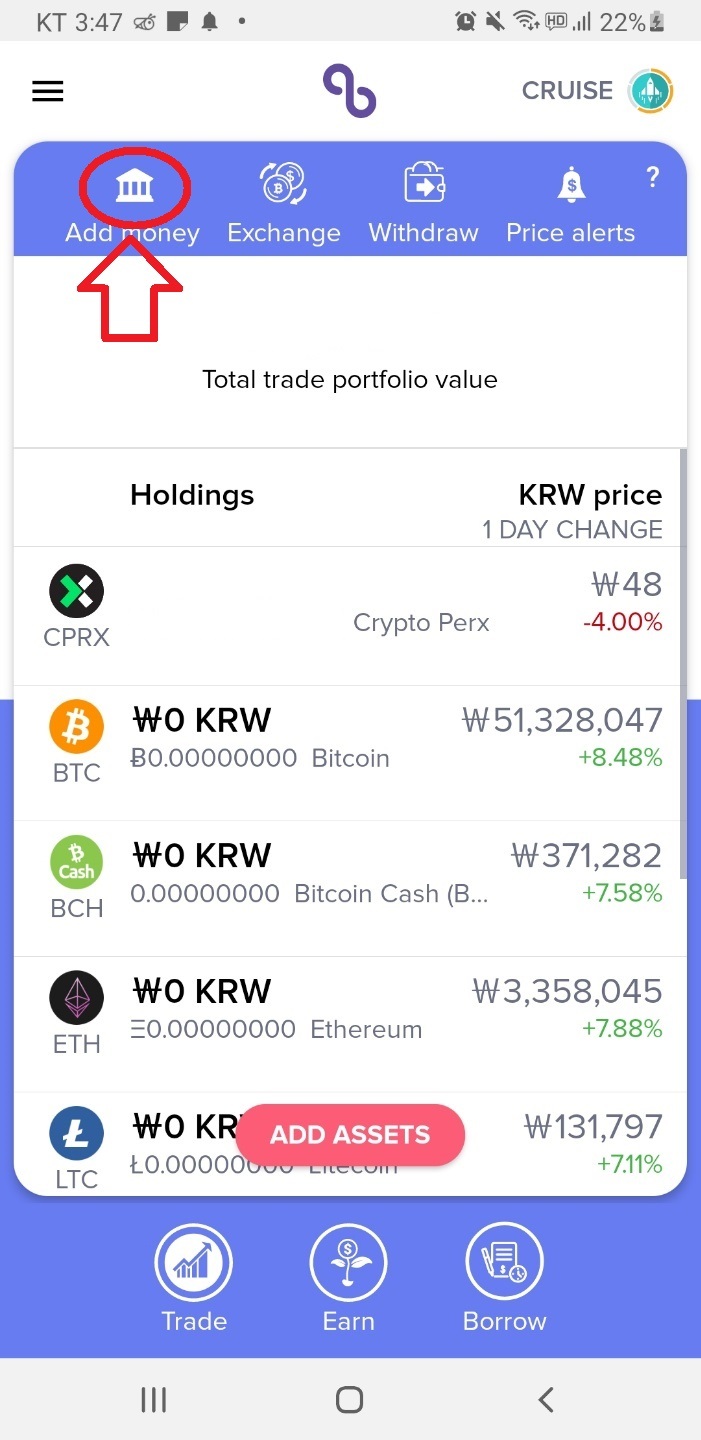The width and height of the screenshot is (701, 1440).
Task: Open the CRUISE profile badge
Action: [597, 91]
